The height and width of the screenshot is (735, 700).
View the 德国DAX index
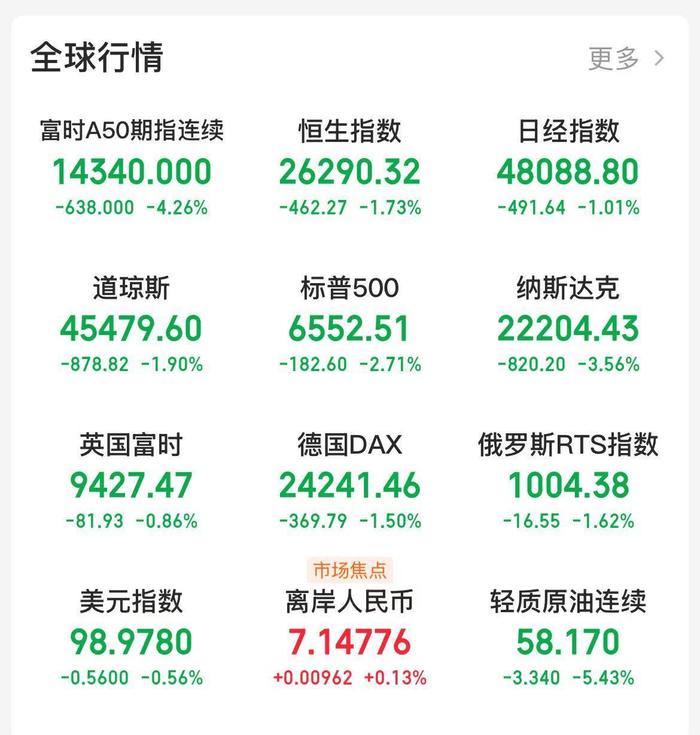click(350, 484)
